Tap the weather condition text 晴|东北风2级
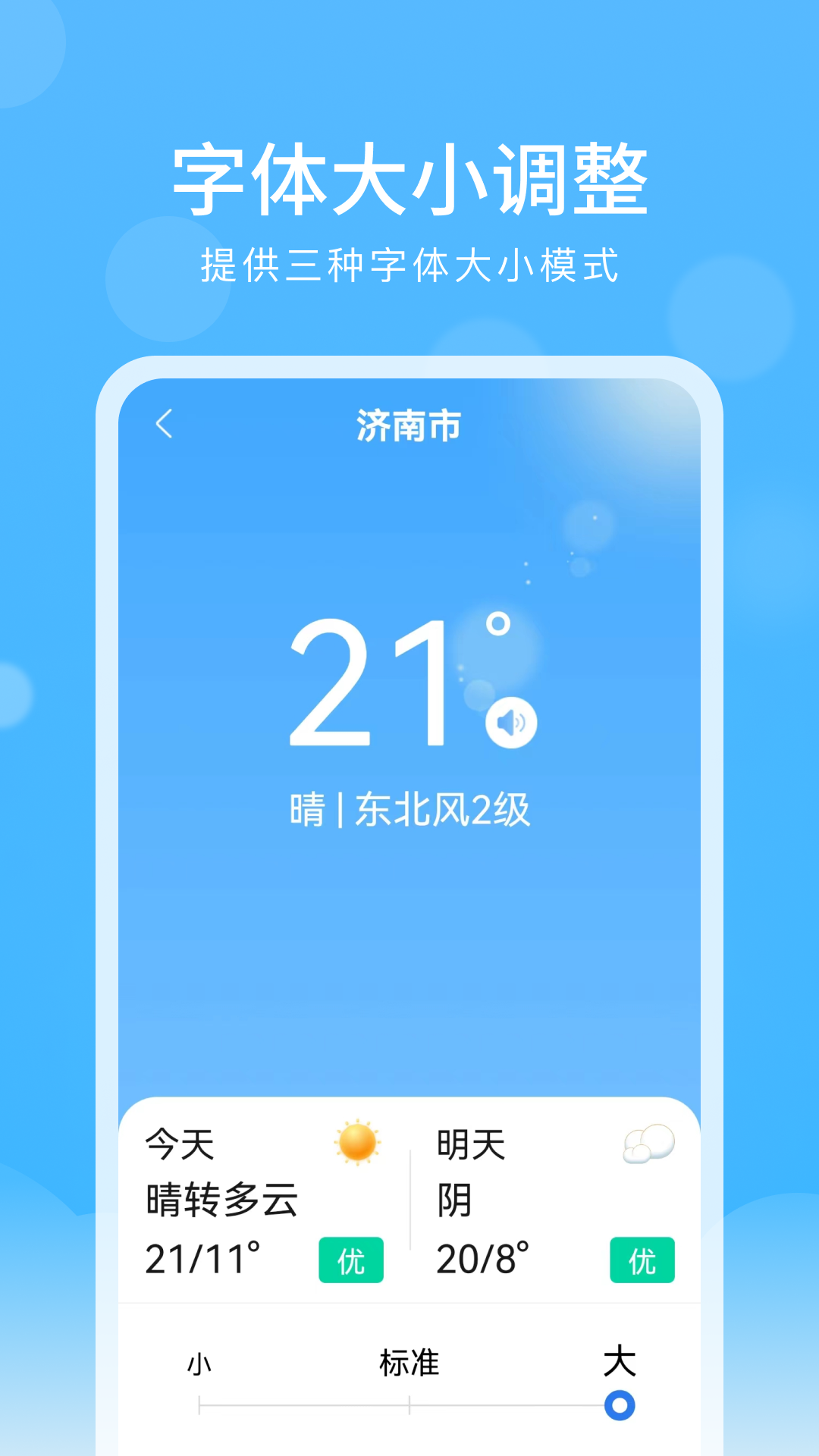The image size is (819, 1456). (409, 811)
